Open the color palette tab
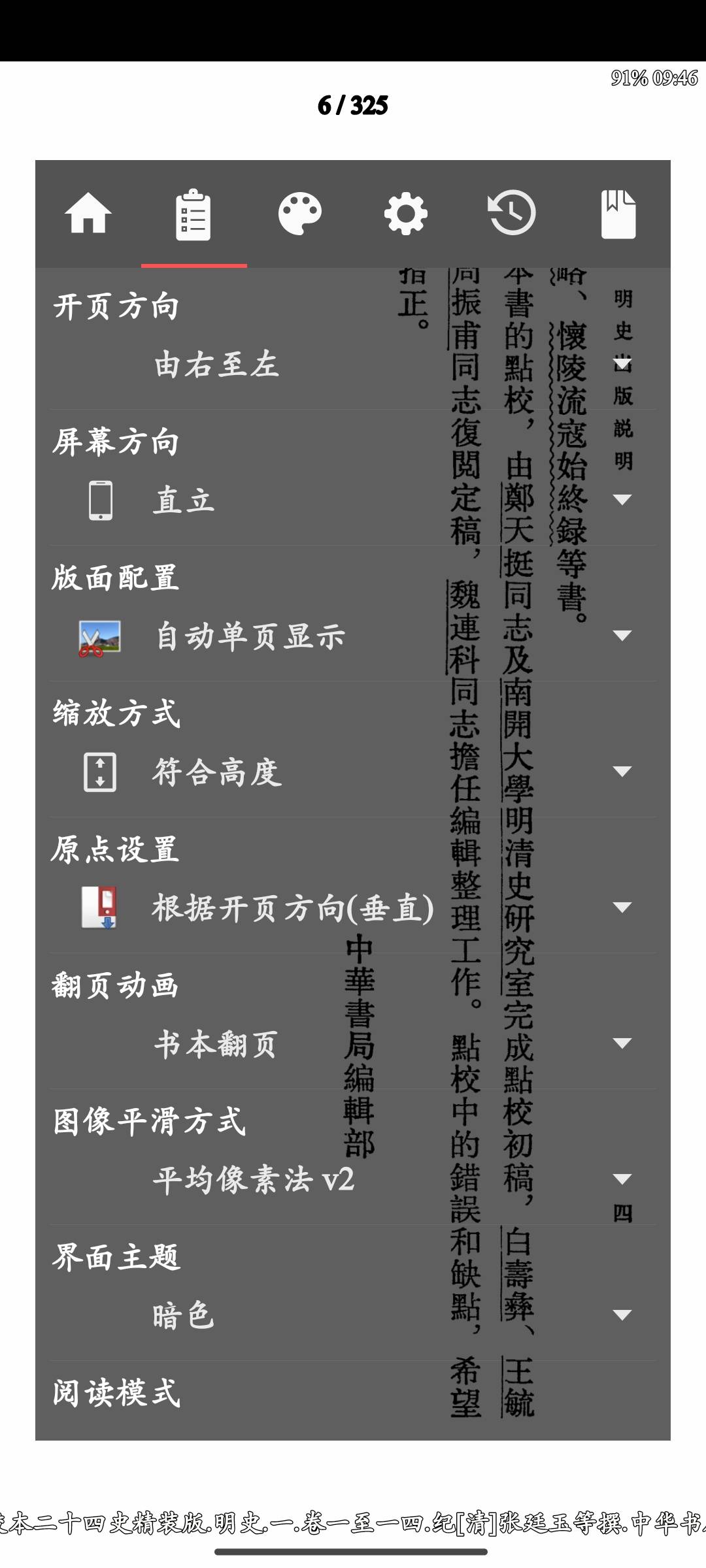The height and width of the screenshot is (1568, 706). [300, 214]
